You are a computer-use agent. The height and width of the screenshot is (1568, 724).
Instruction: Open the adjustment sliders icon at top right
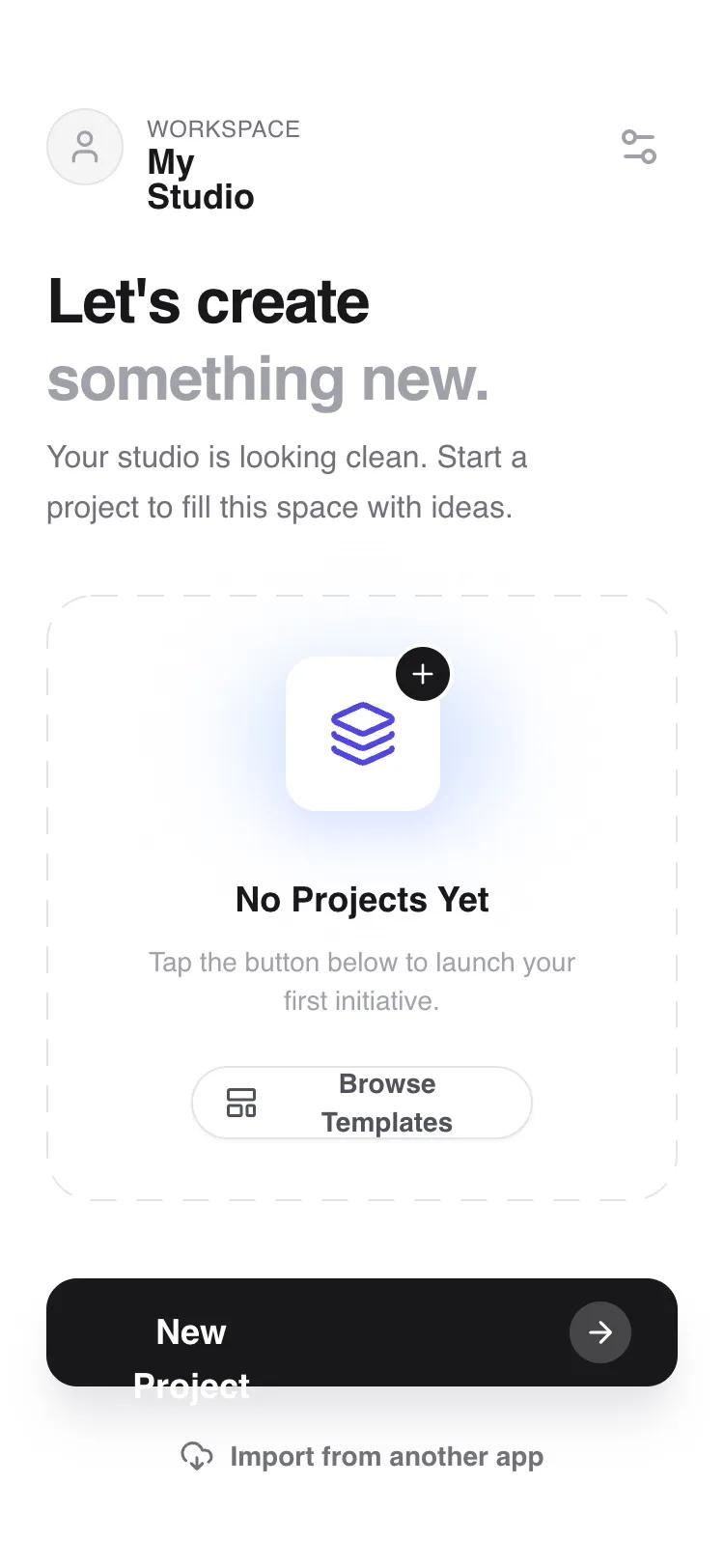[x=638, y=147]
